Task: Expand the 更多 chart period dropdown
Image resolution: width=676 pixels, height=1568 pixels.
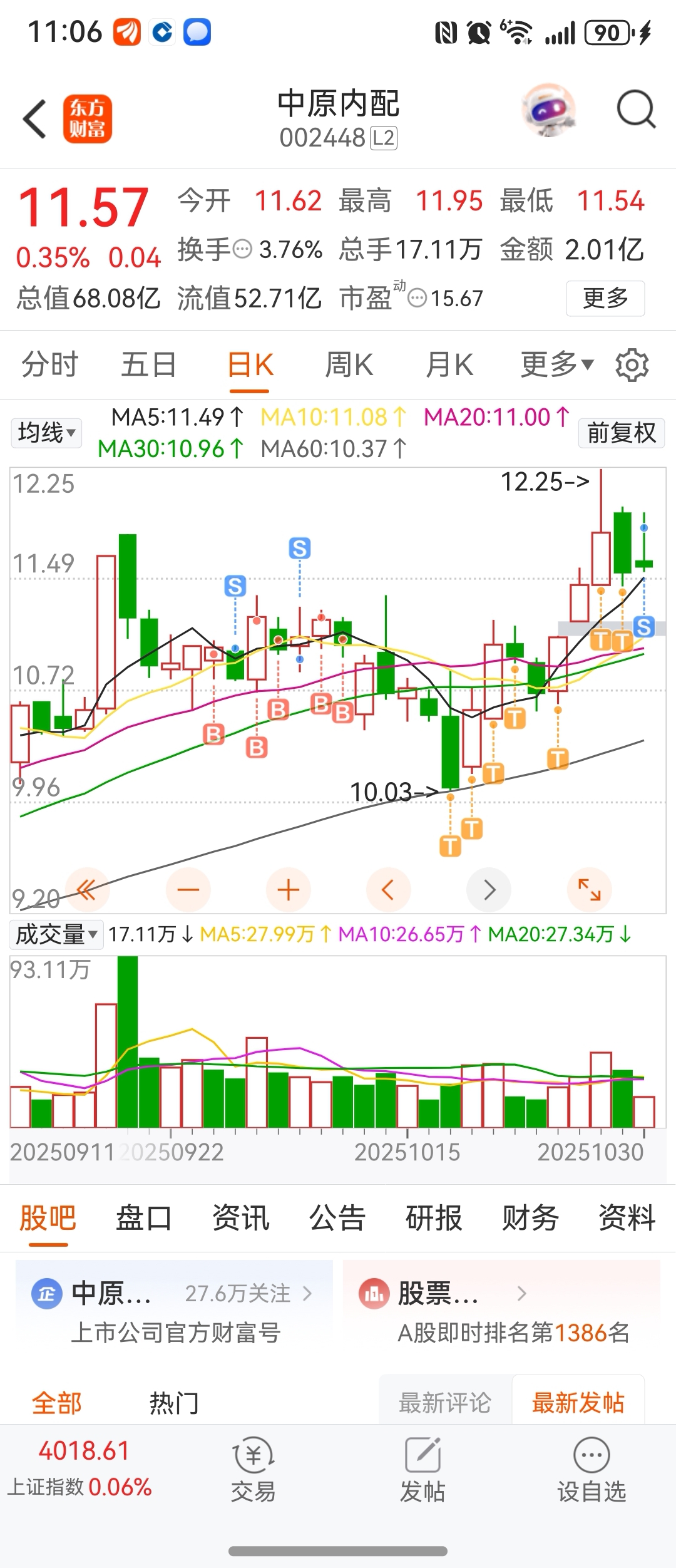Action: click(x=556, y=364)
